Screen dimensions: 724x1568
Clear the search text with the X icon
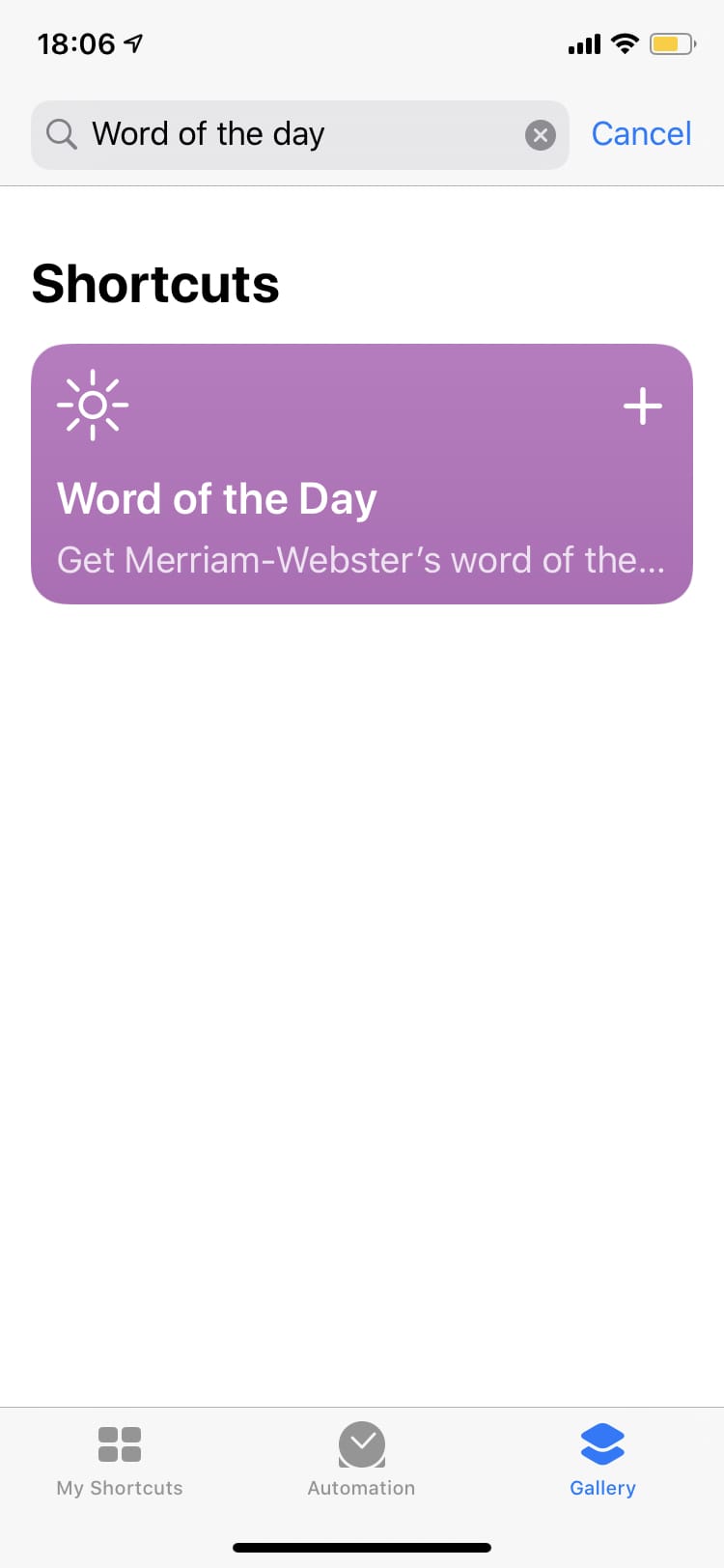click(541, 135)
